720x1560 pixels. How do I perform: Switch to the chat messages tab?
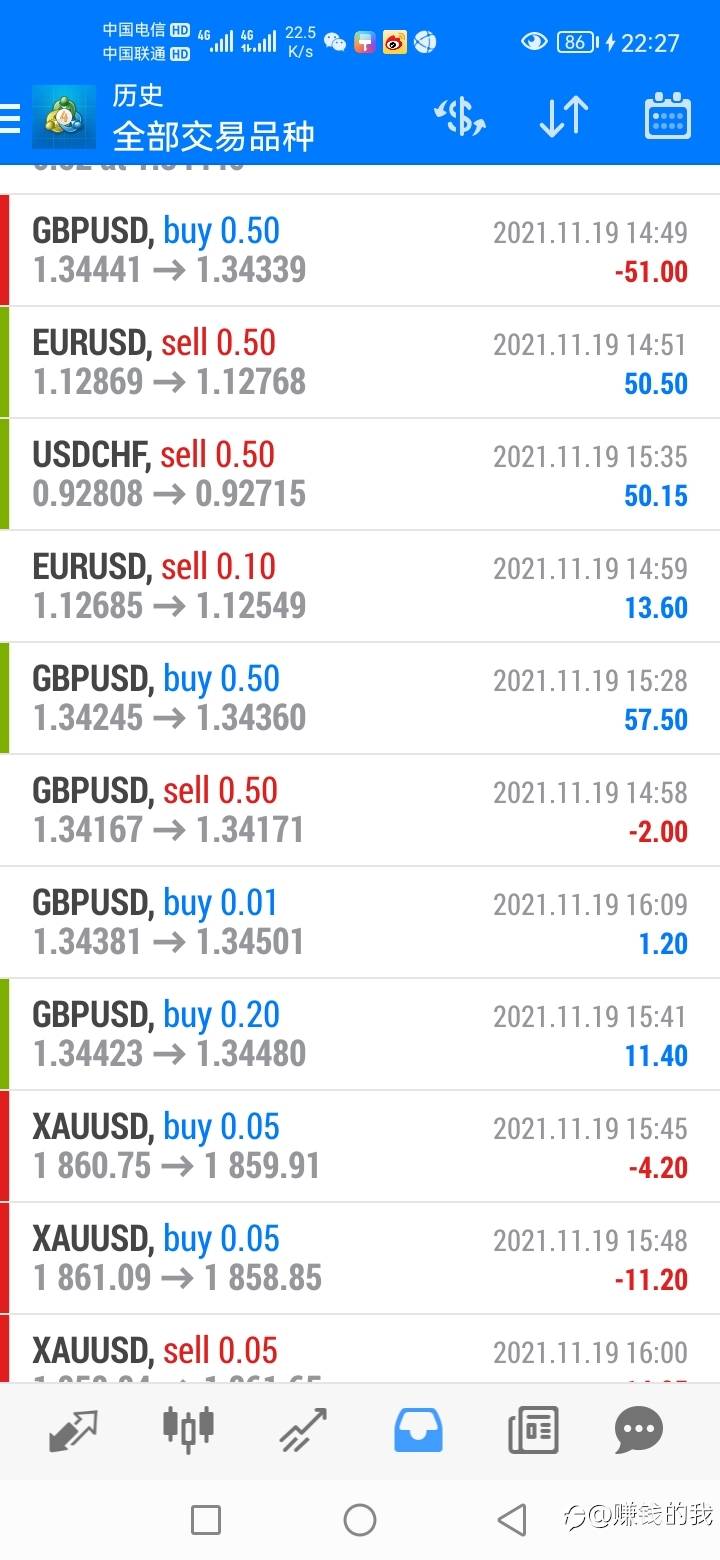point(639,1430)
